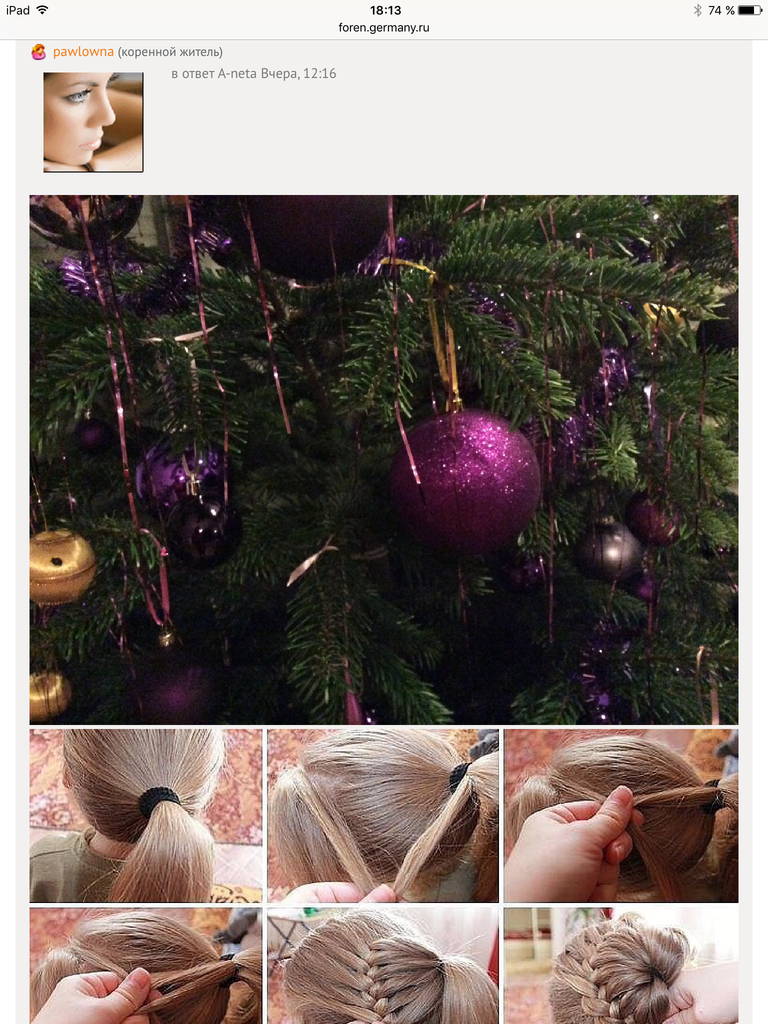Tap the foren.germany.ru address bar
This screenshot has height=1024, width=768.
[384, 27]
